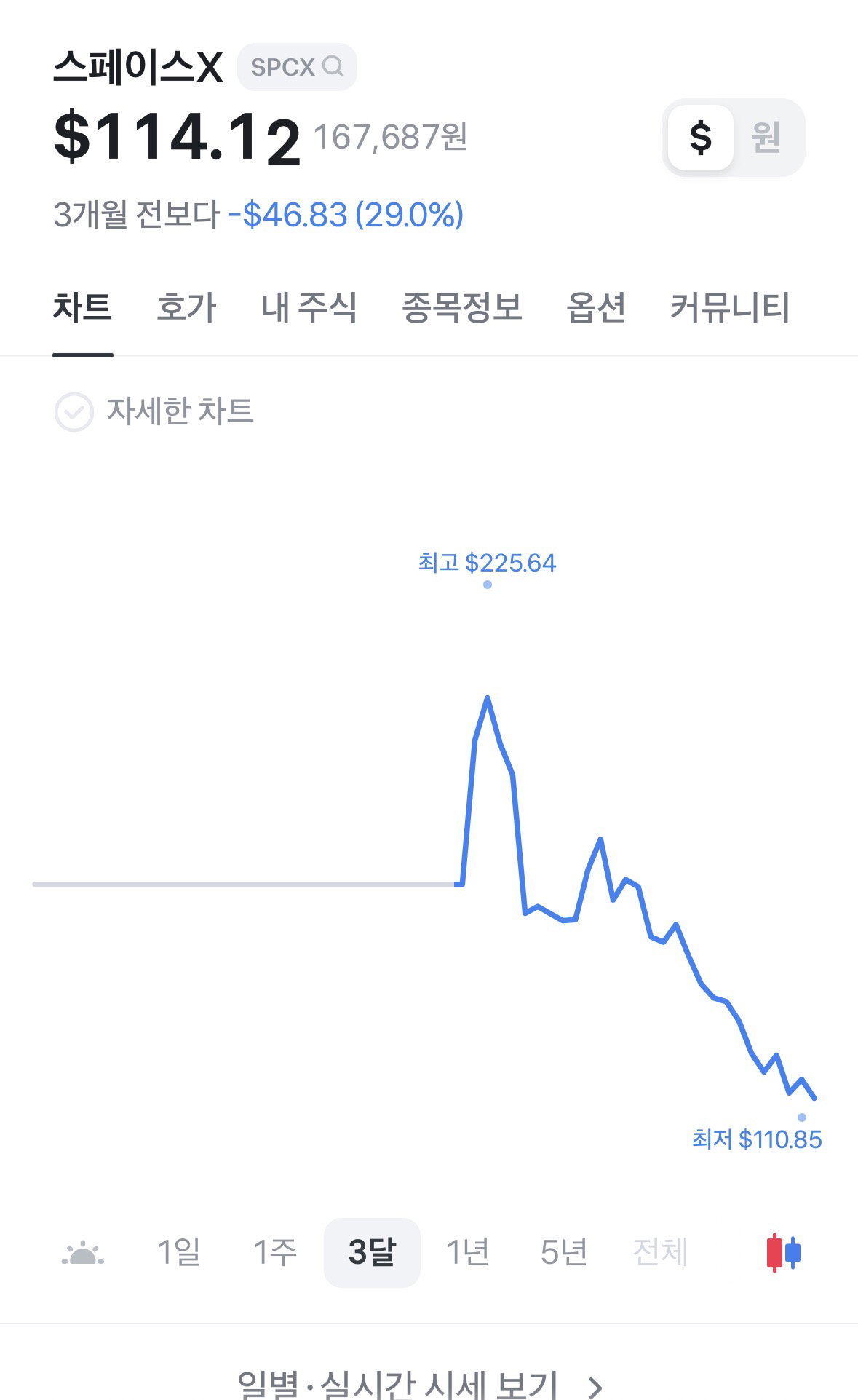Tap the SPCX ticker search chip

tap(297, 67)
